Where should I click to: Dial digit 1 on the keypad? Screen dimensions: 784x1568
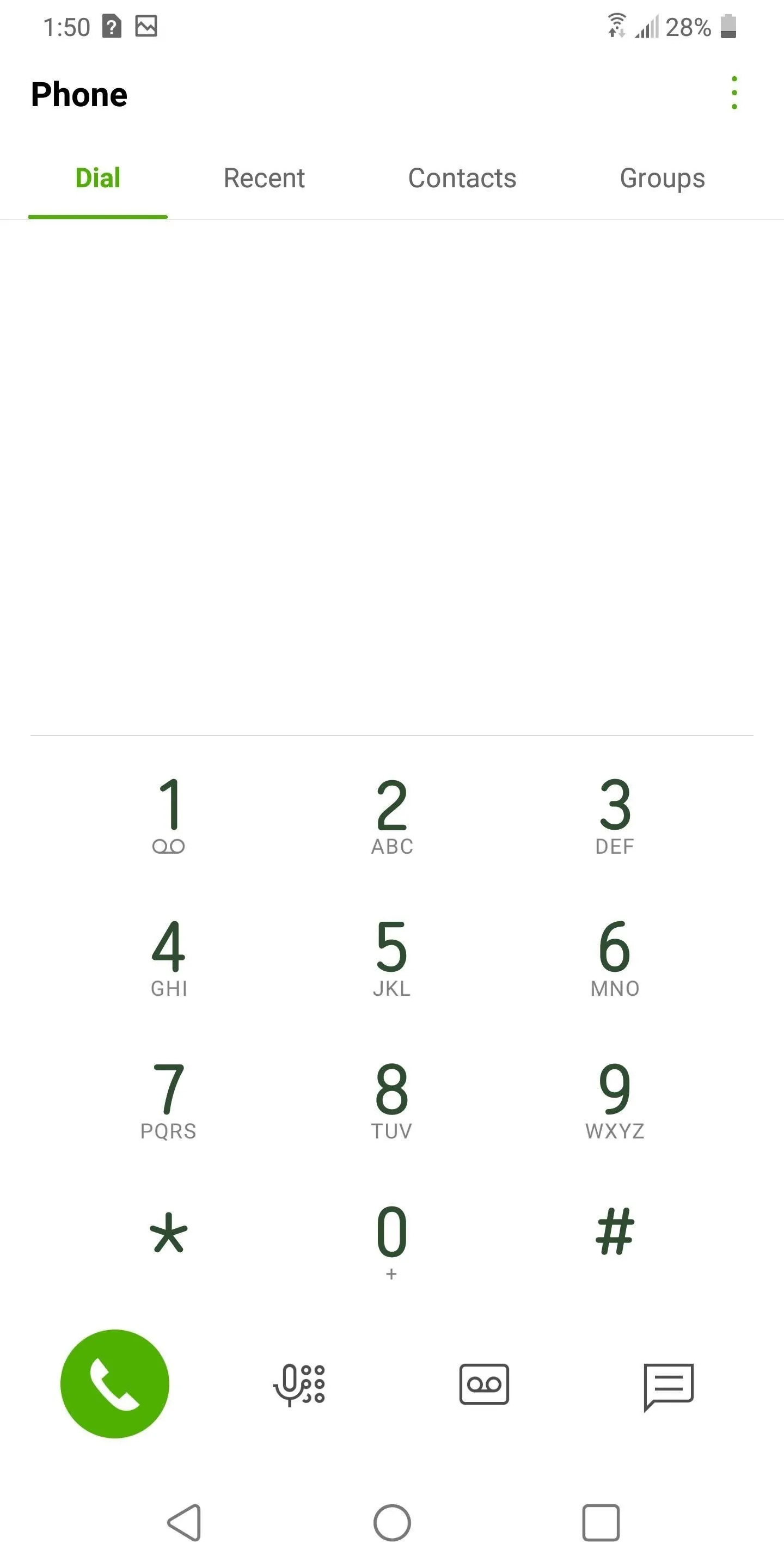tap(169, 815)
